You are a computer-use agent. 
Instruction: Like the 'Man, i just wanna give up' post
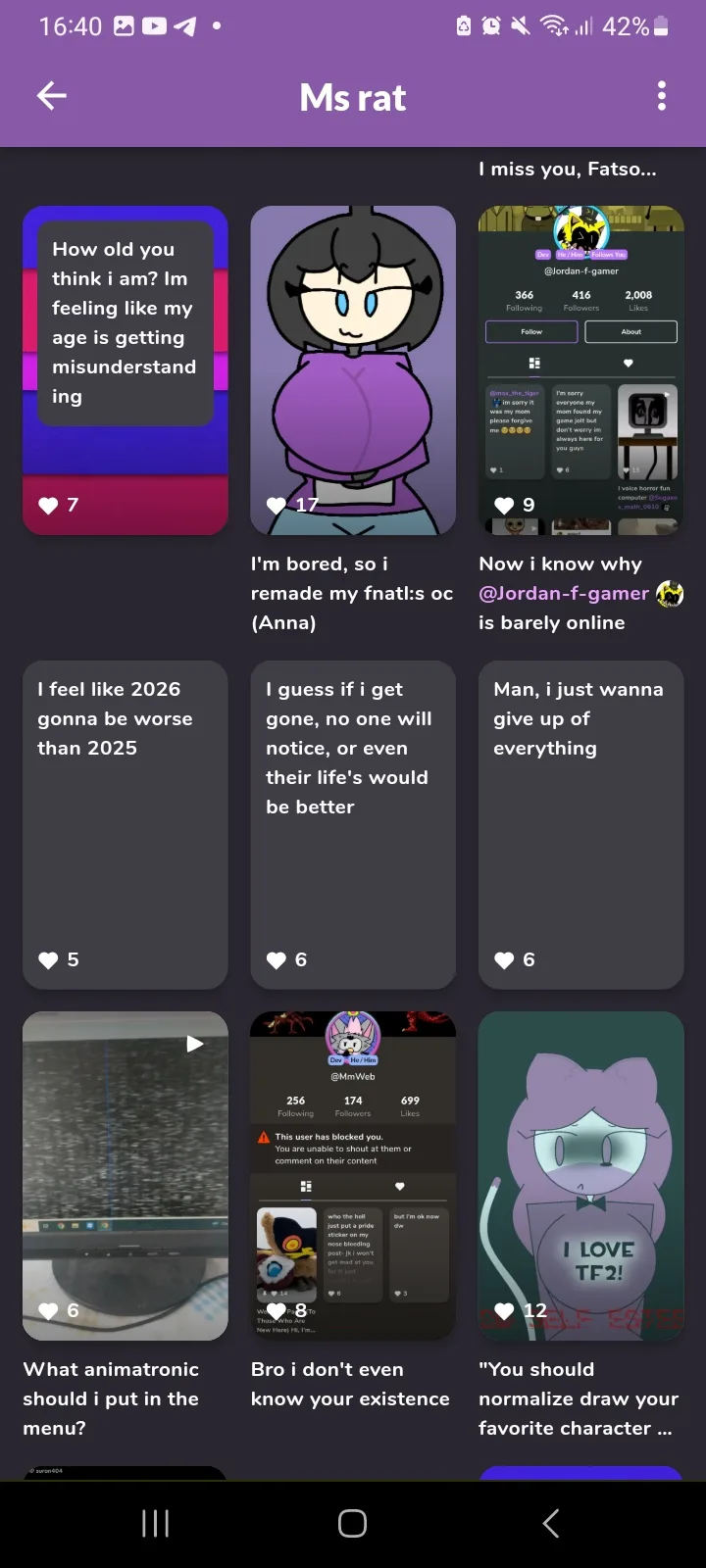pos(504,960)
